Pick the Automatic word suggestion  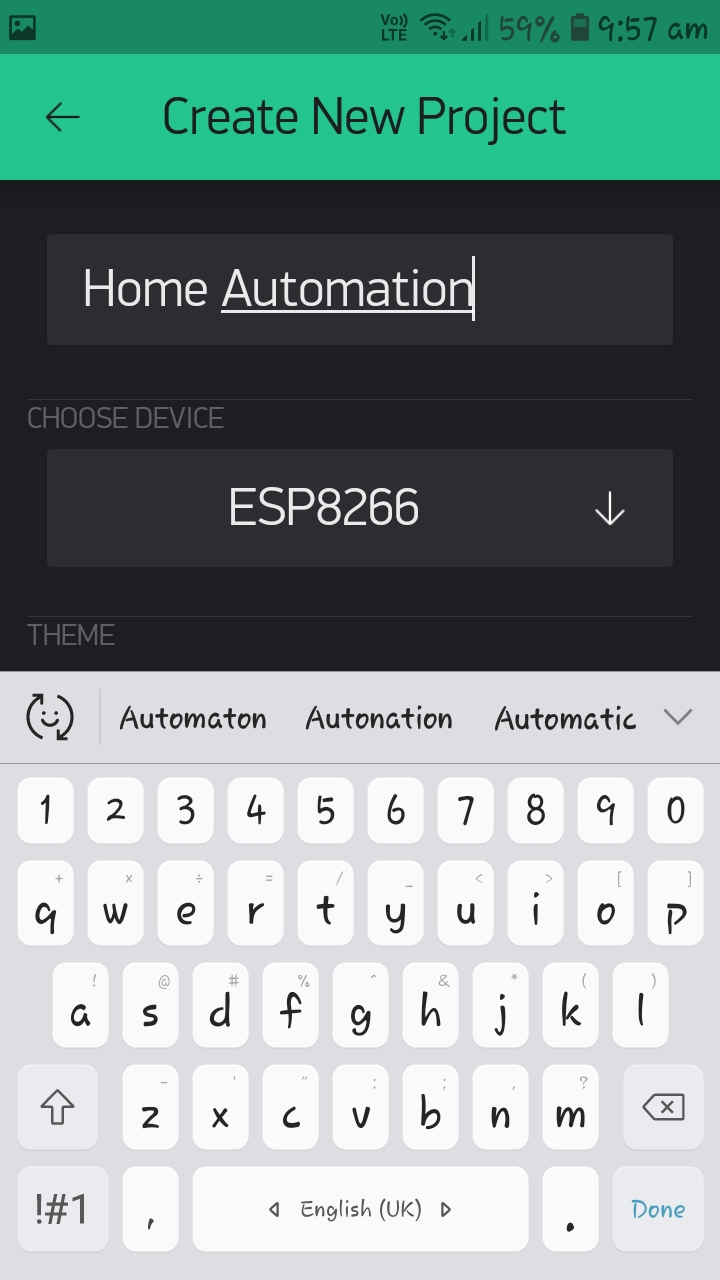(565, 717)
